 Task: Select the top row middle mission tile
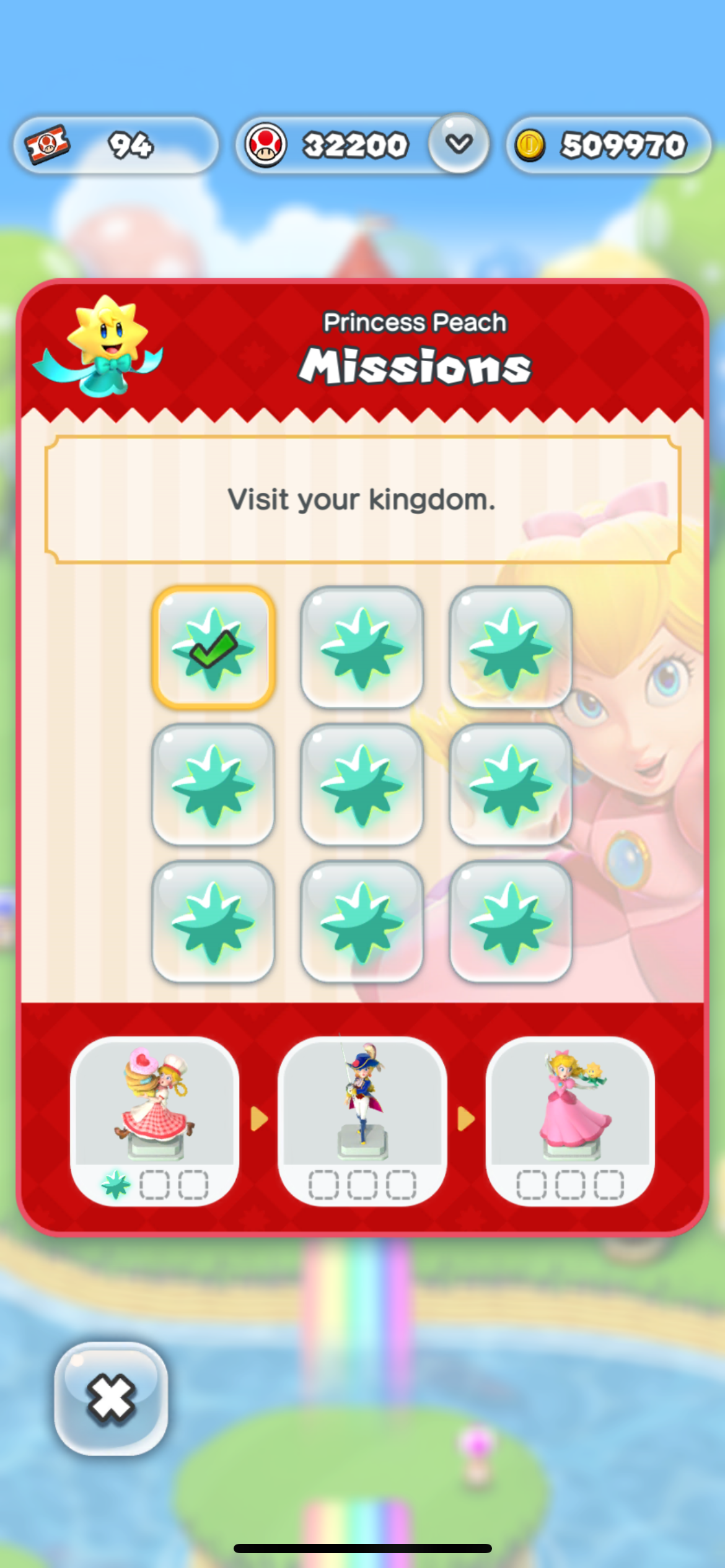tap(362, 647)
